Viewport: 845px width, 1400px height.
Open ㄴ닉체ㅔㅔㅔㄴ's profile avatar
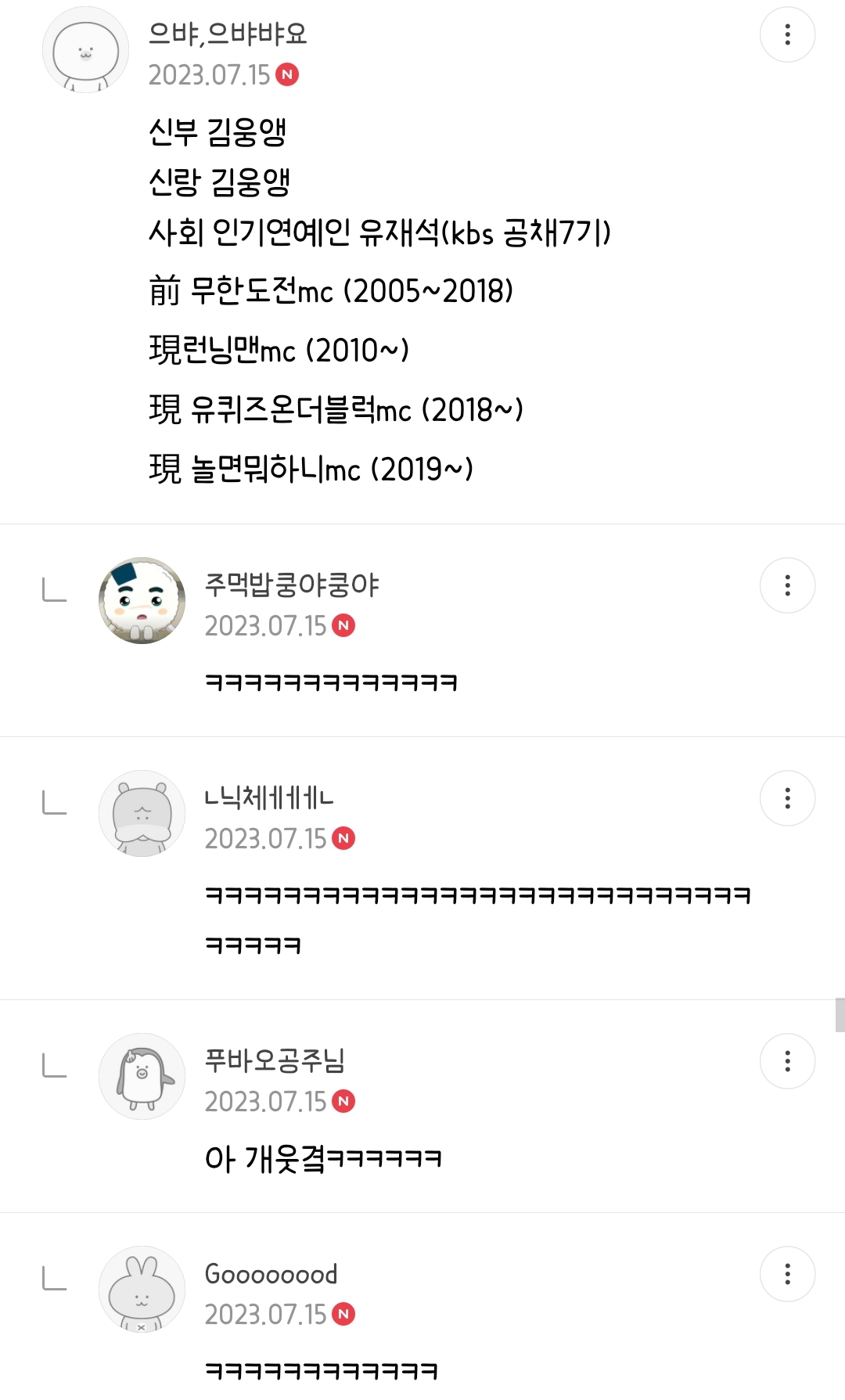point(142,814)
